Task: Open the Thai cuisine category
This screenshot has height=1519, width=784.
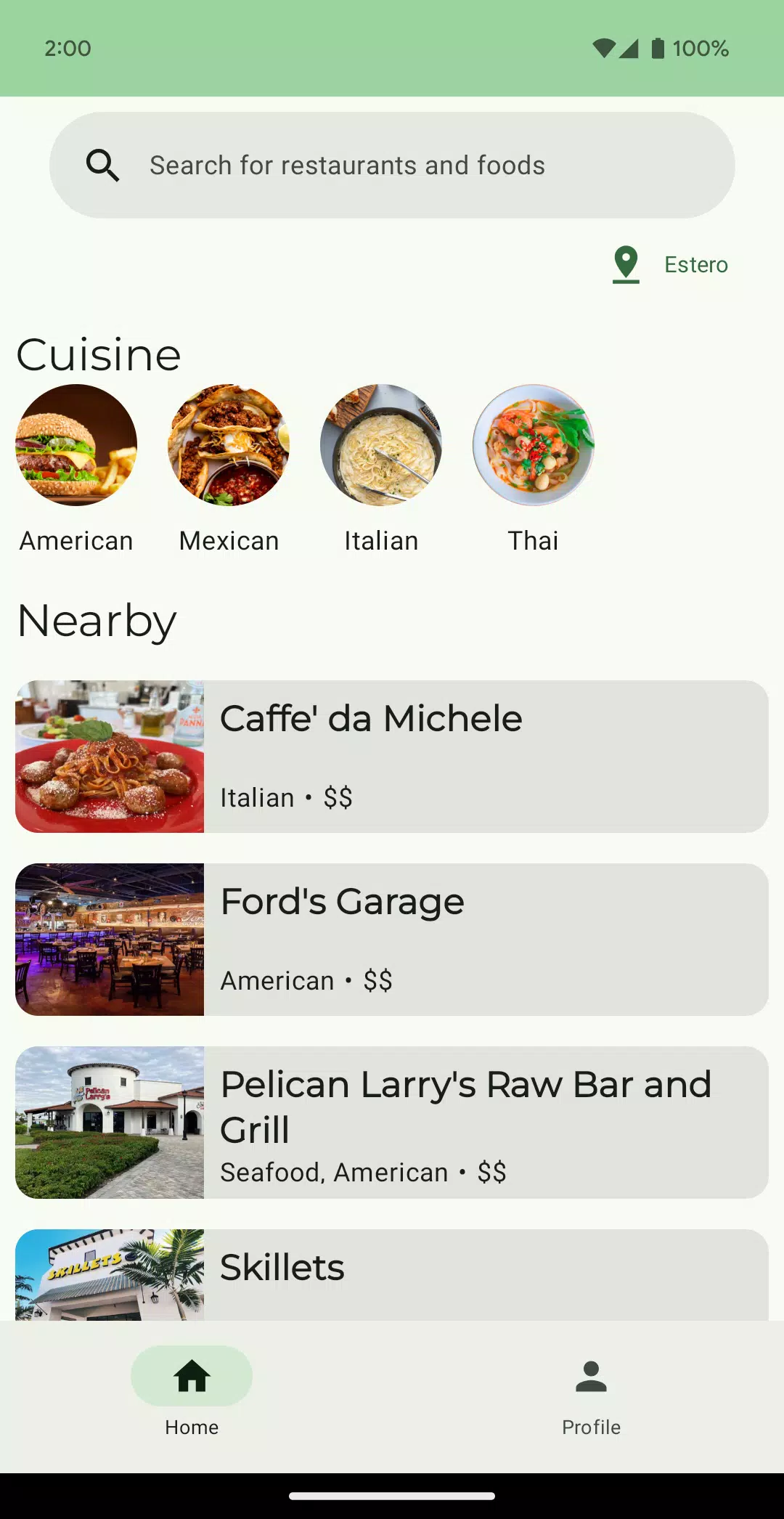Action: [534, 470]
